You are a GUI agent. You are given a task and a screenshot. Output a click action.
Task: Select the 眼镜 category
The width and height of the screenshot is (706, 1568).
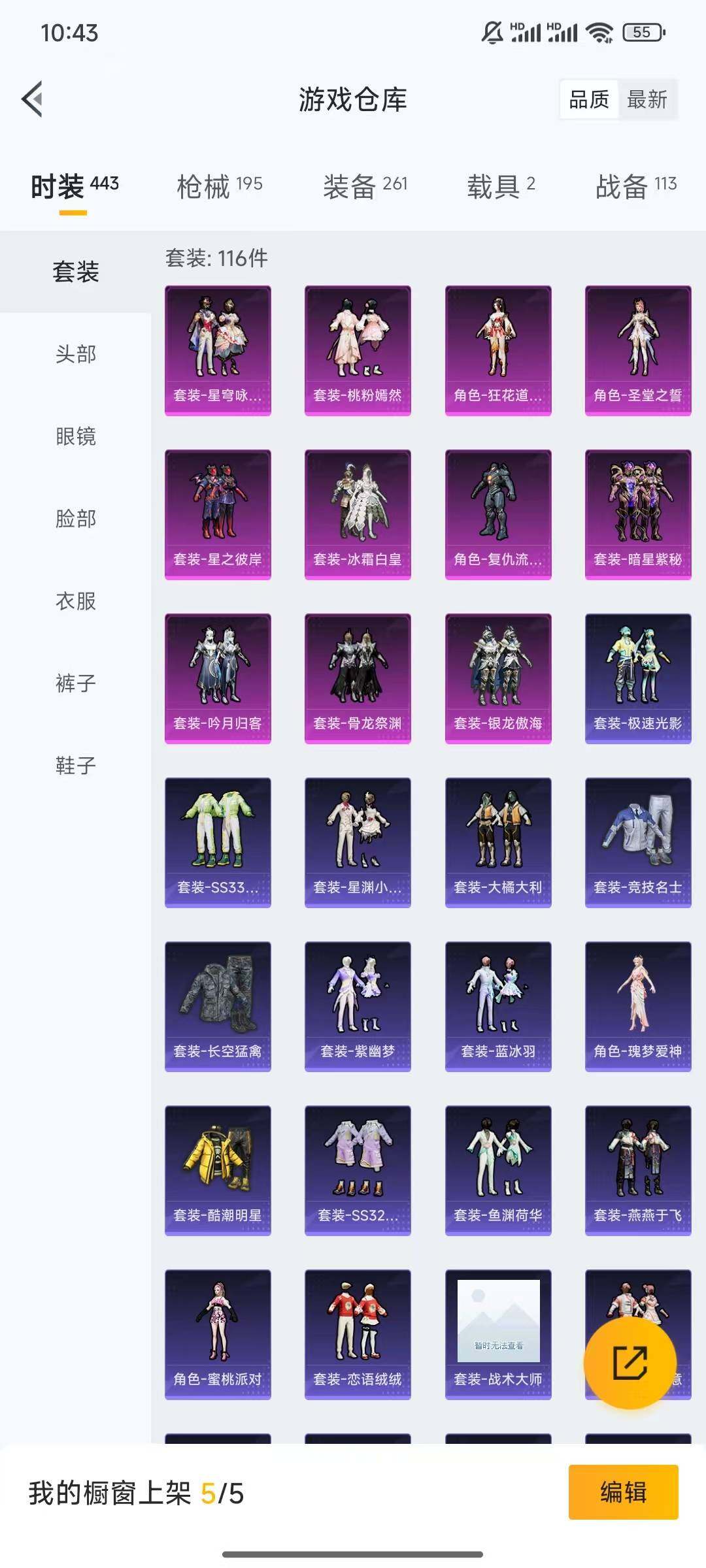[x=76, y=436]
